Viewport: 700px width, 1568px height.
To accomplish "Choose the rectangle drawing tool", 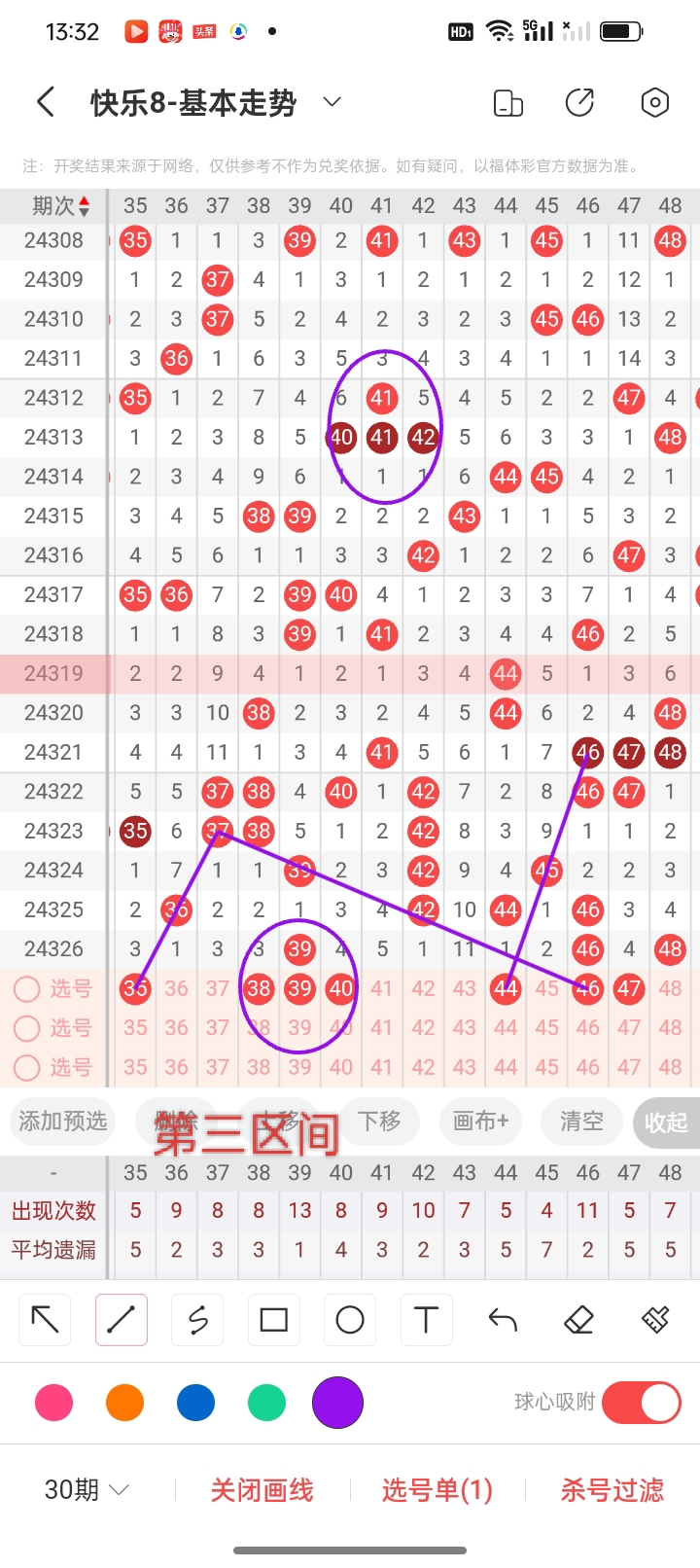I will tap(274, 1320).
